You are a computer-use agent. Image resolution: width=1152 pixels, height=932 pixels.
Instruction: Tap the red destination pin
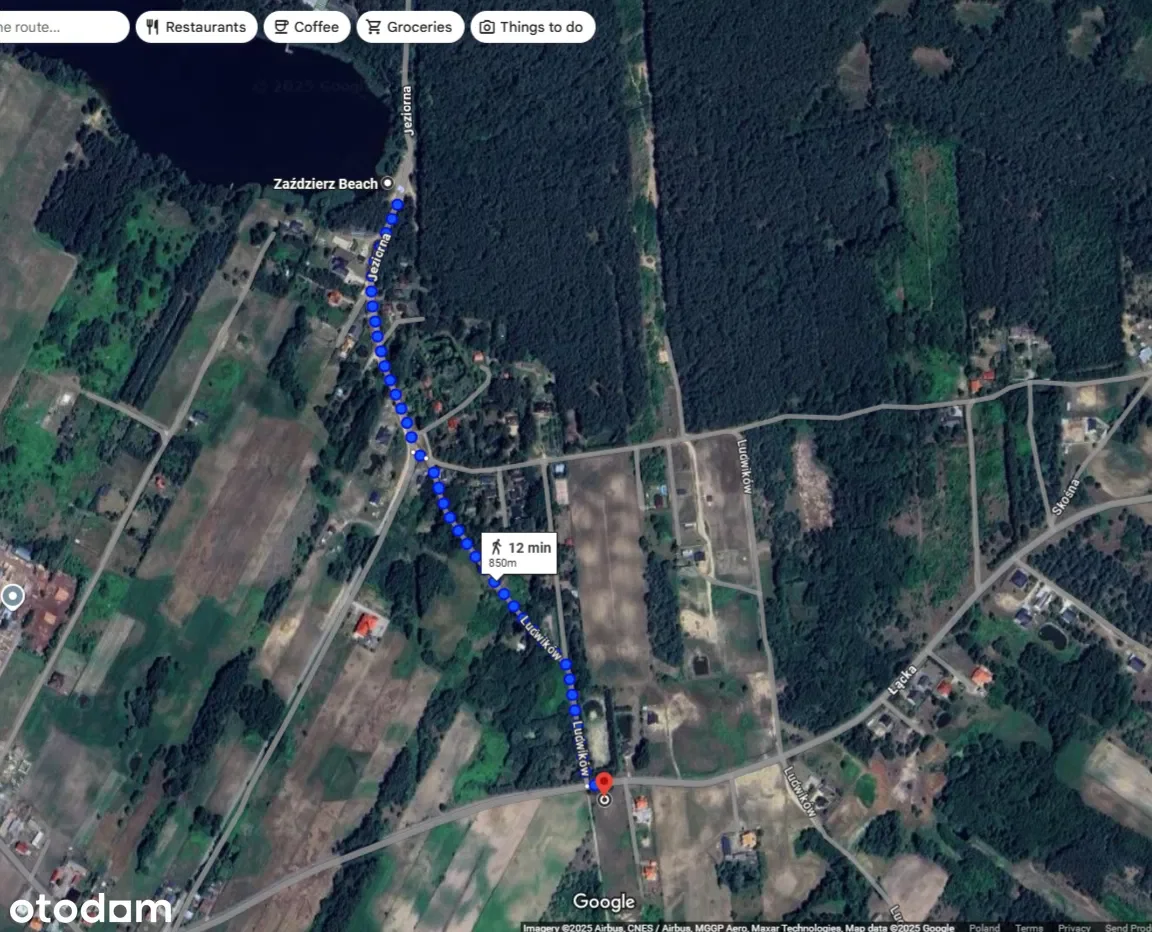[x=603, y=783]
